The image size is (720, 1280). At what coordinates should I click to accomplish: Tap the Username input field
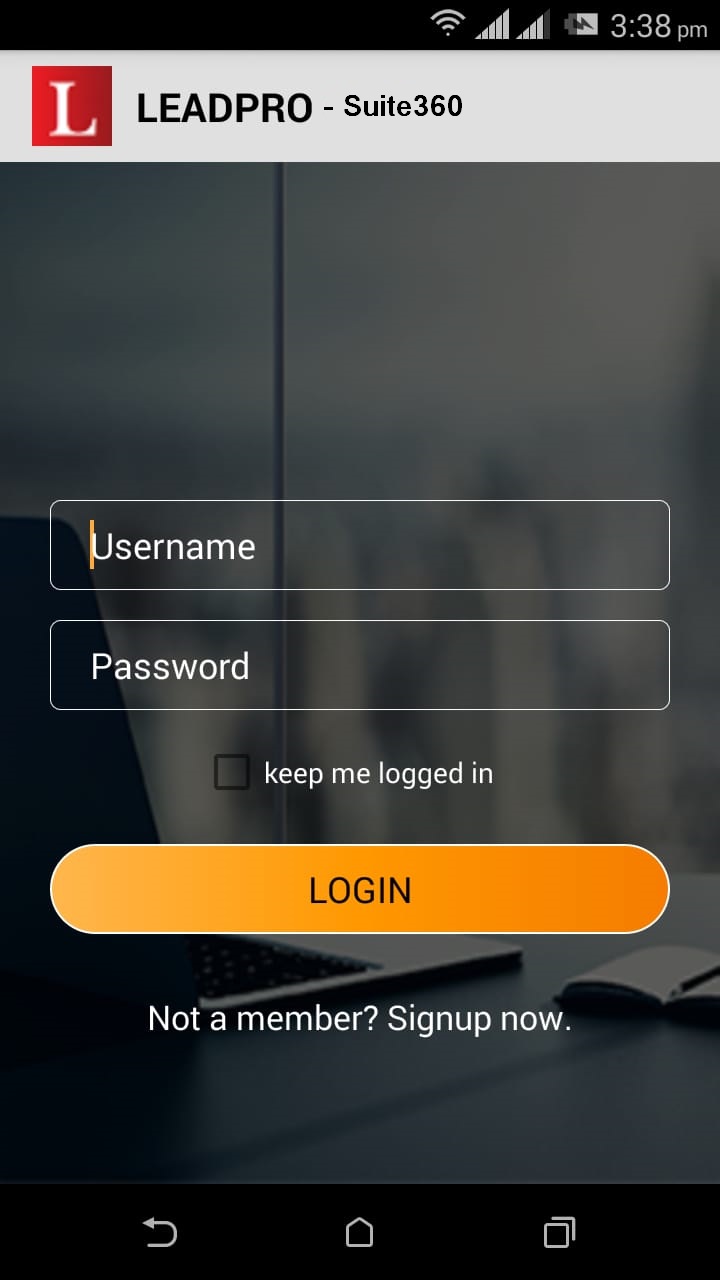(x=360, y=545)
